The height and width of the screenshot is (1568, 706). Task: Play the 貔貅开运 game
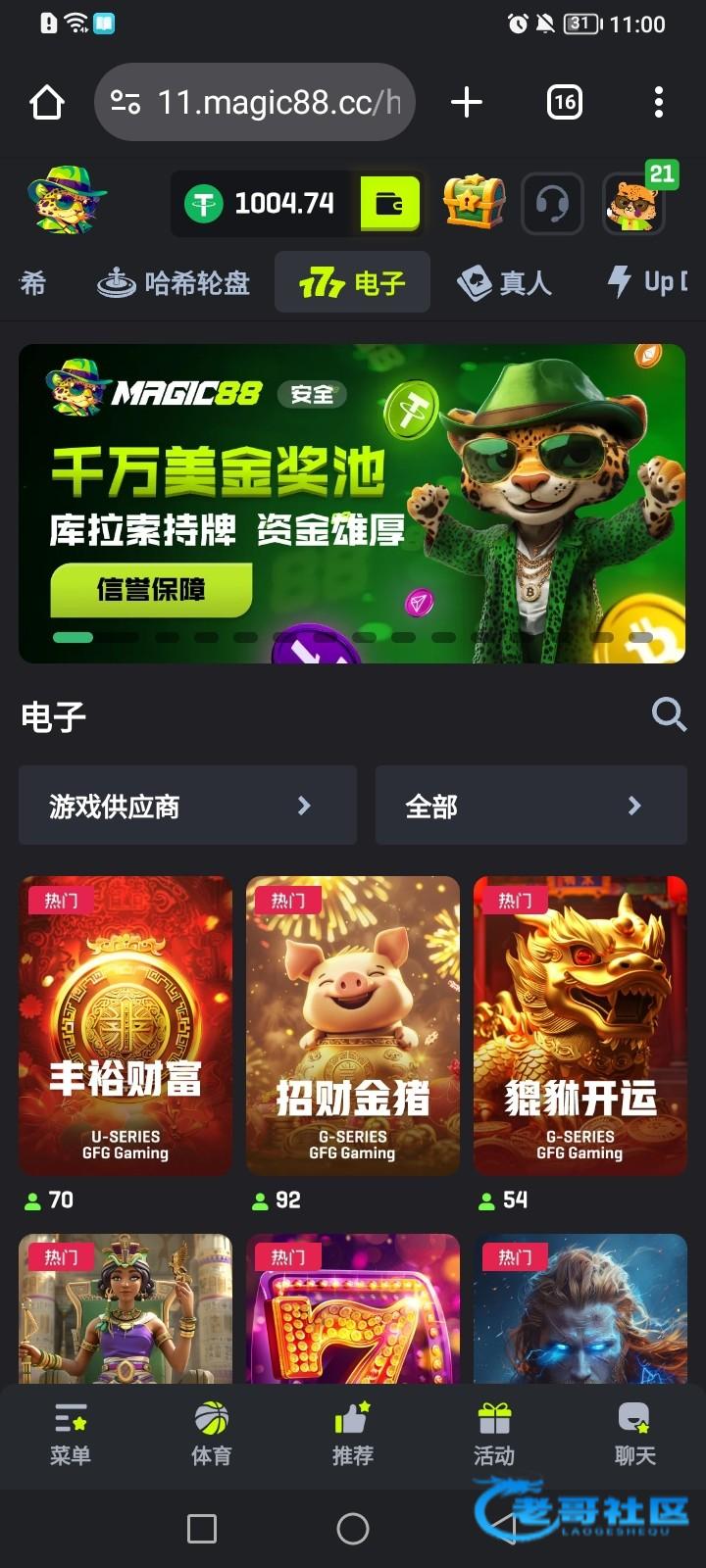click(580, 1024)
